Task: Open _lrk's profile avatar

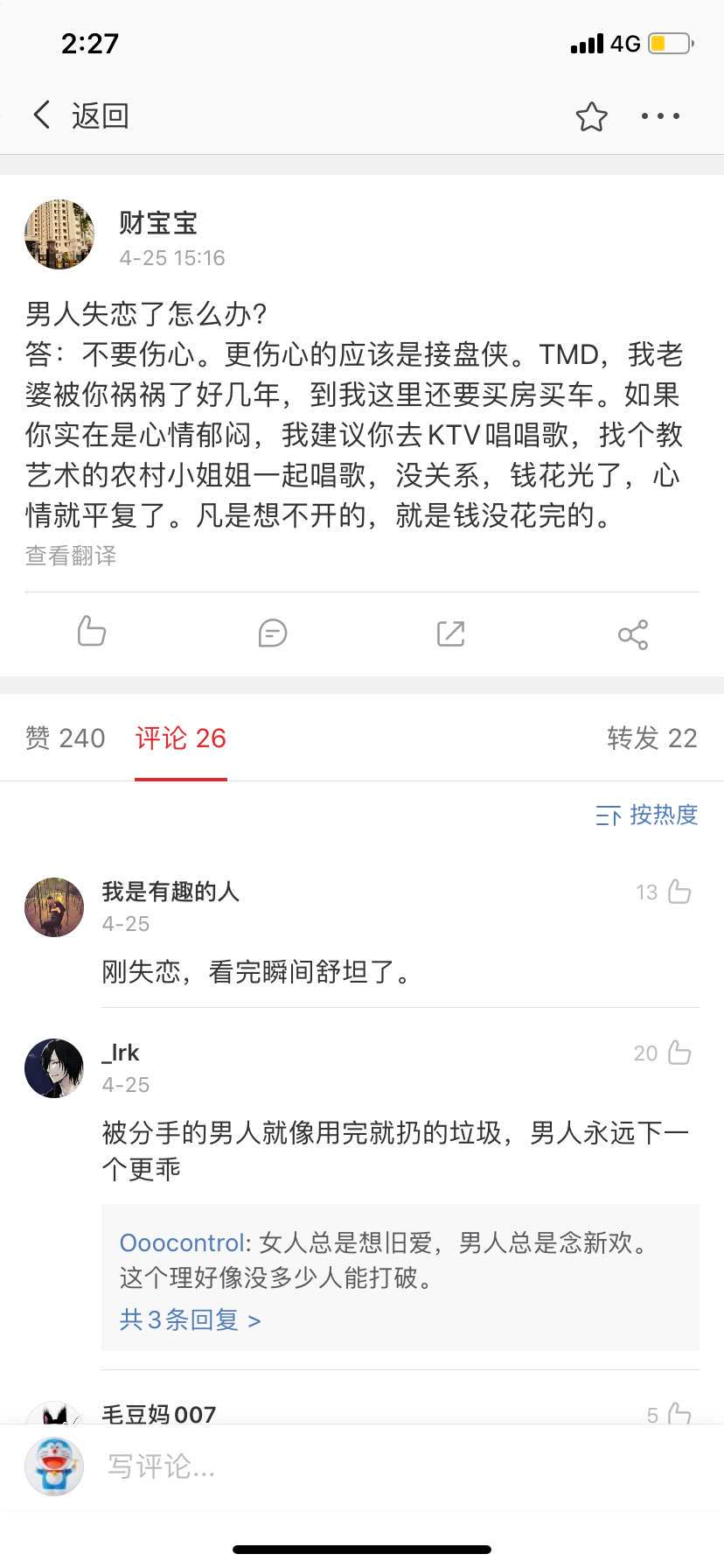Action: tap(54, 1068)
